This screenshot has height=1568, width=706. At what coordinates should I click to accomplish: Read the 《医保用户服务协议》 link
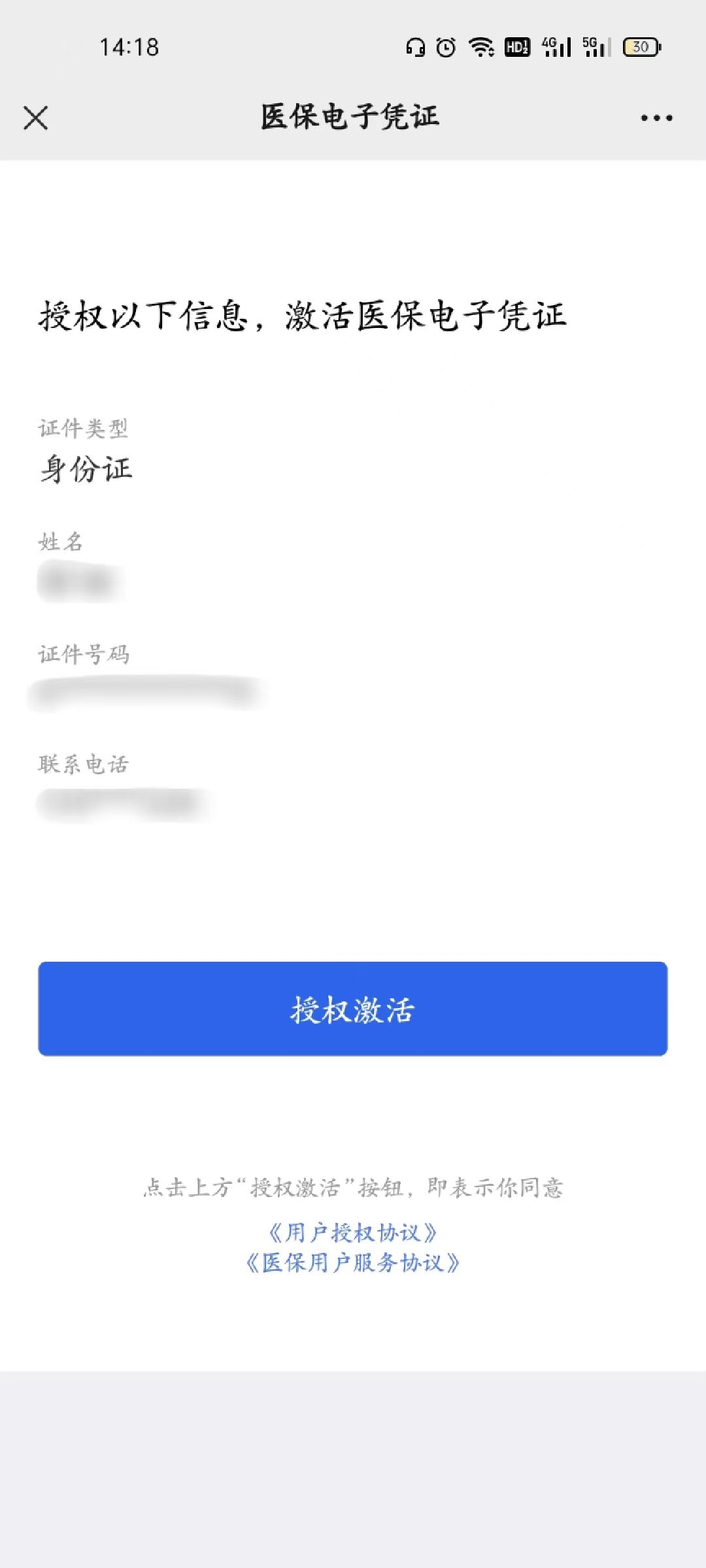353,1263
